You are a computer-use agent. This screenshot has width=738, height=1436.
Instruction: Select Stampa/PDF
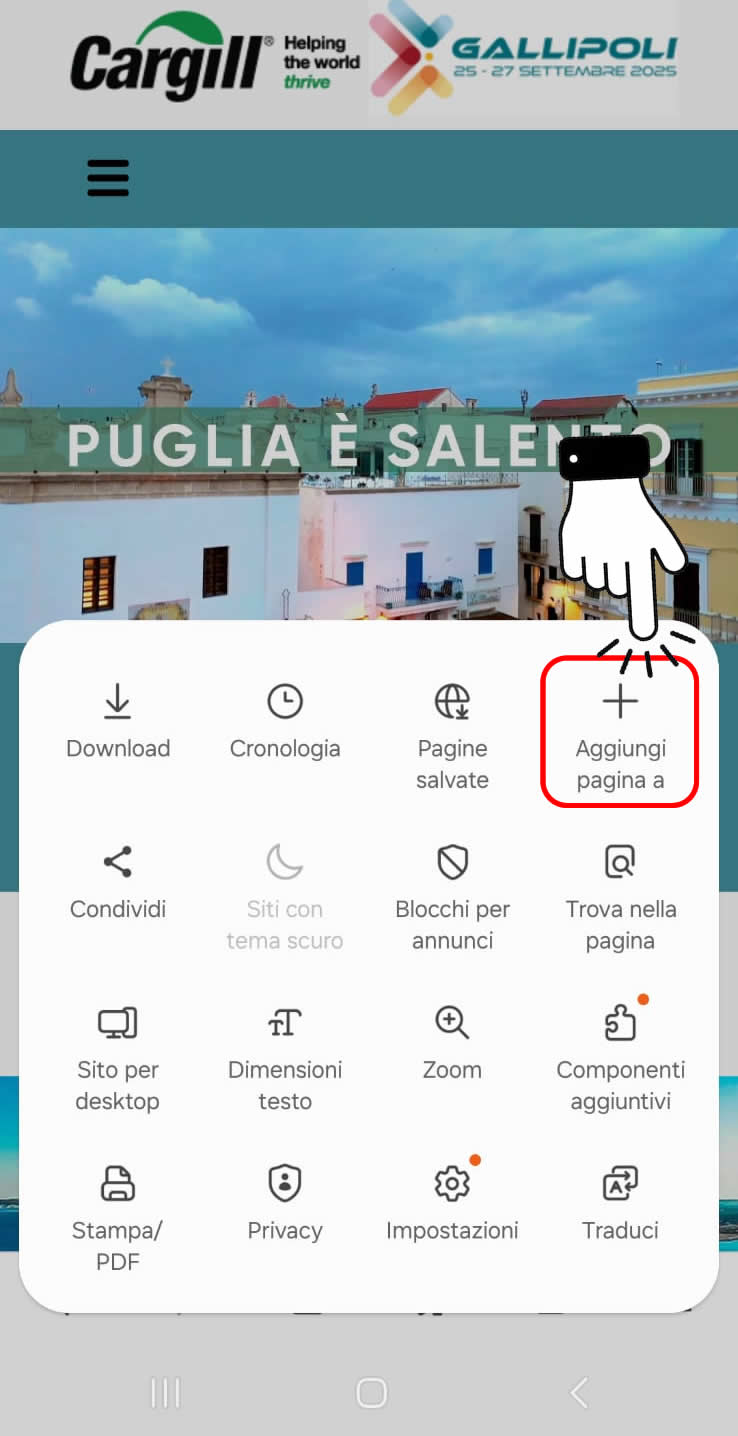(118, 1219)
